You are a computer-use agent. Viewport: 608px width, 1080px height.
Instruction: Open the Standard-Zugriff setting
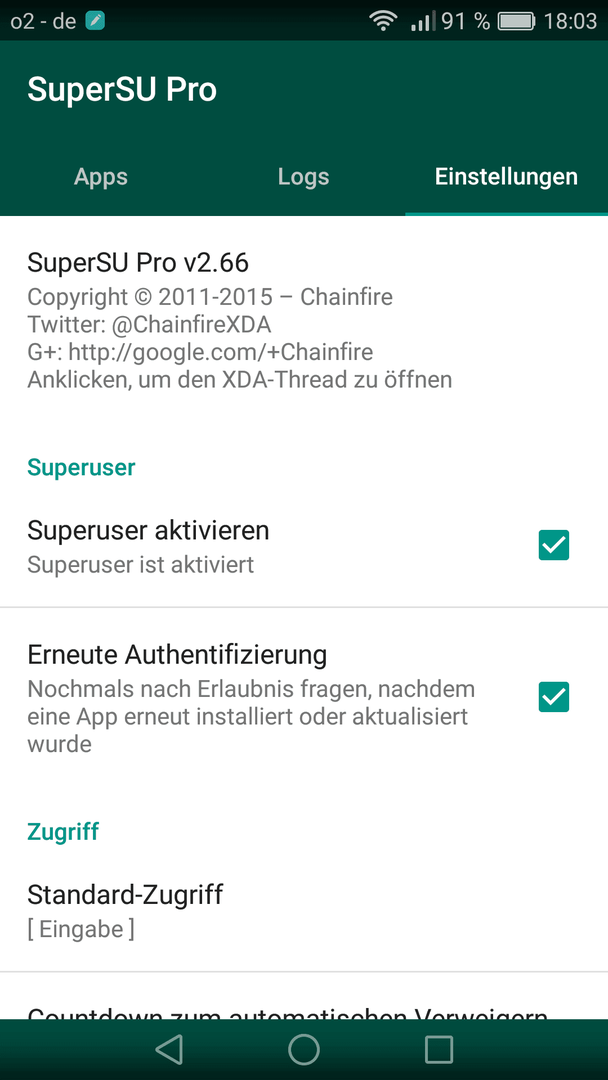pyautogui.click(x=304, y=911)
